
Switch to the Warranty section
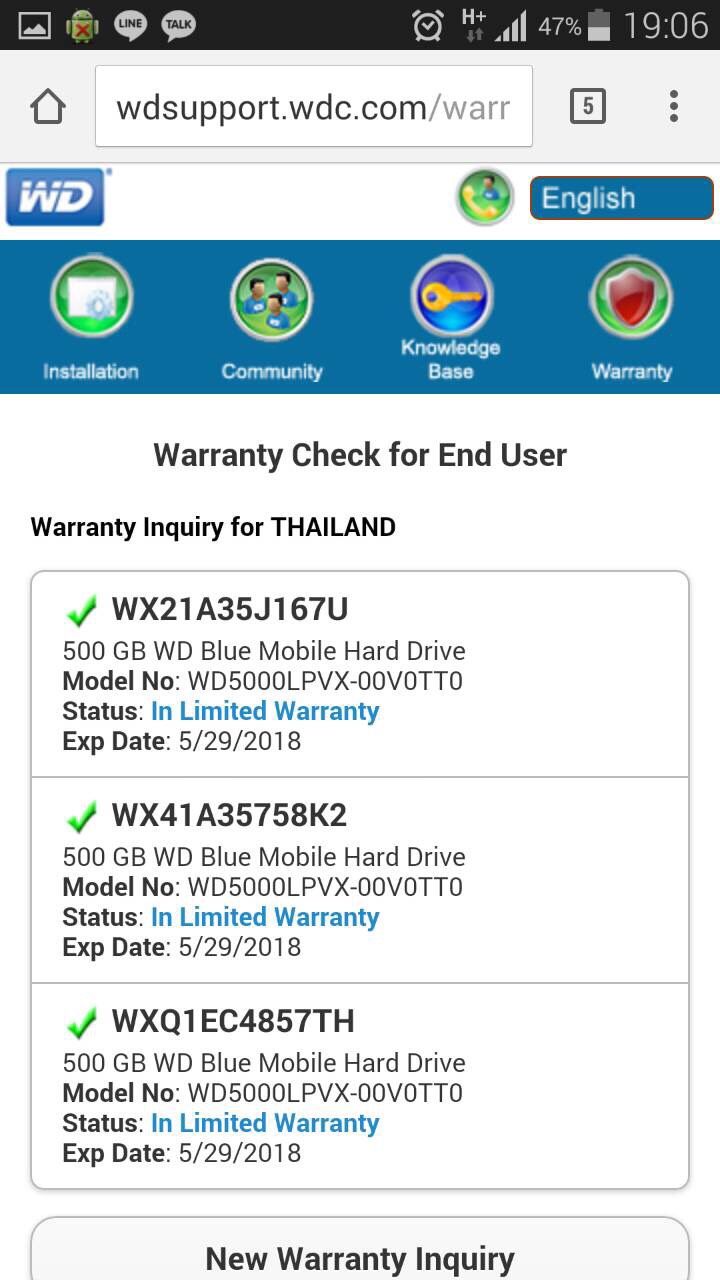tap(631, 317)
